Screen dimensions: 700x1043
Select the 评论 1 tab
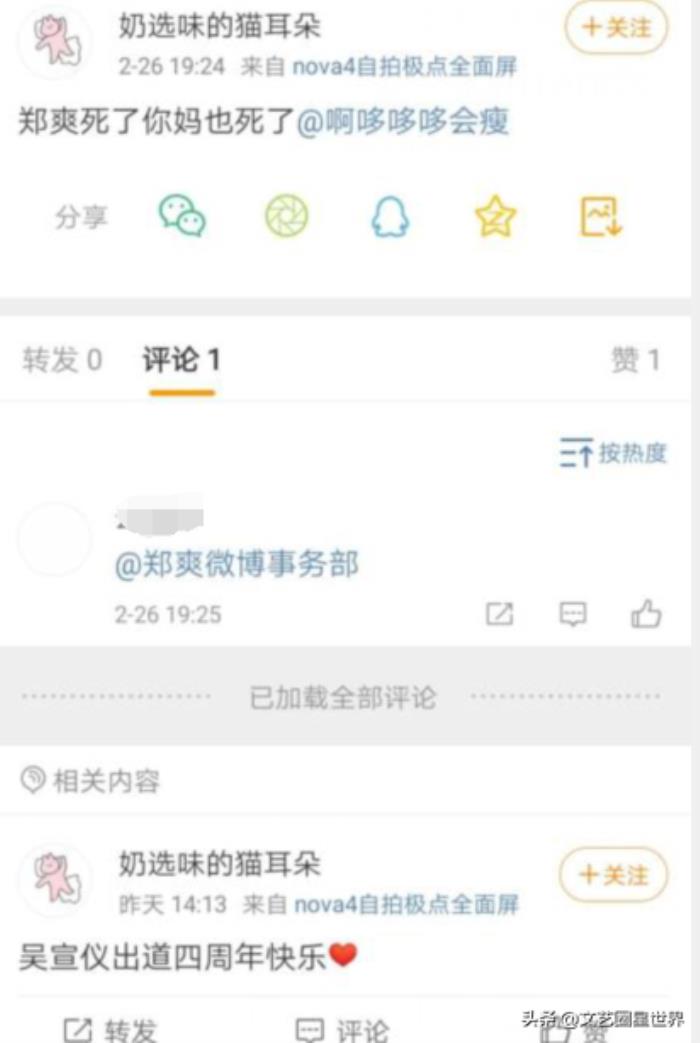[181, 361]
